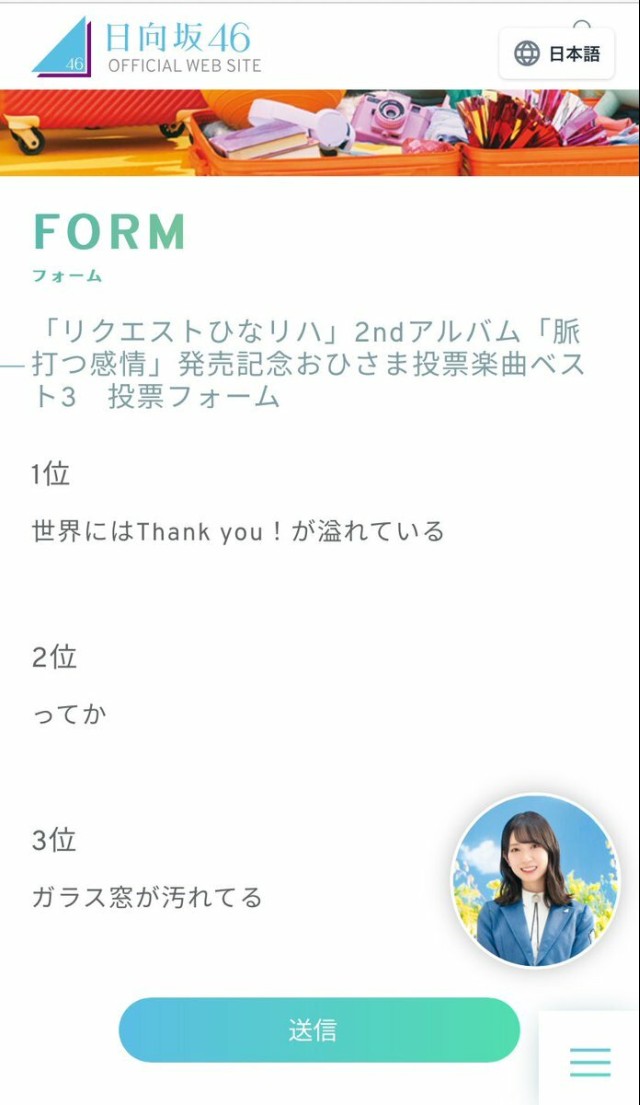The width and height of the screenshot is (640, 1105).
Task: Tap the floating member photo bubble
Action: click(x=536, y=881)
